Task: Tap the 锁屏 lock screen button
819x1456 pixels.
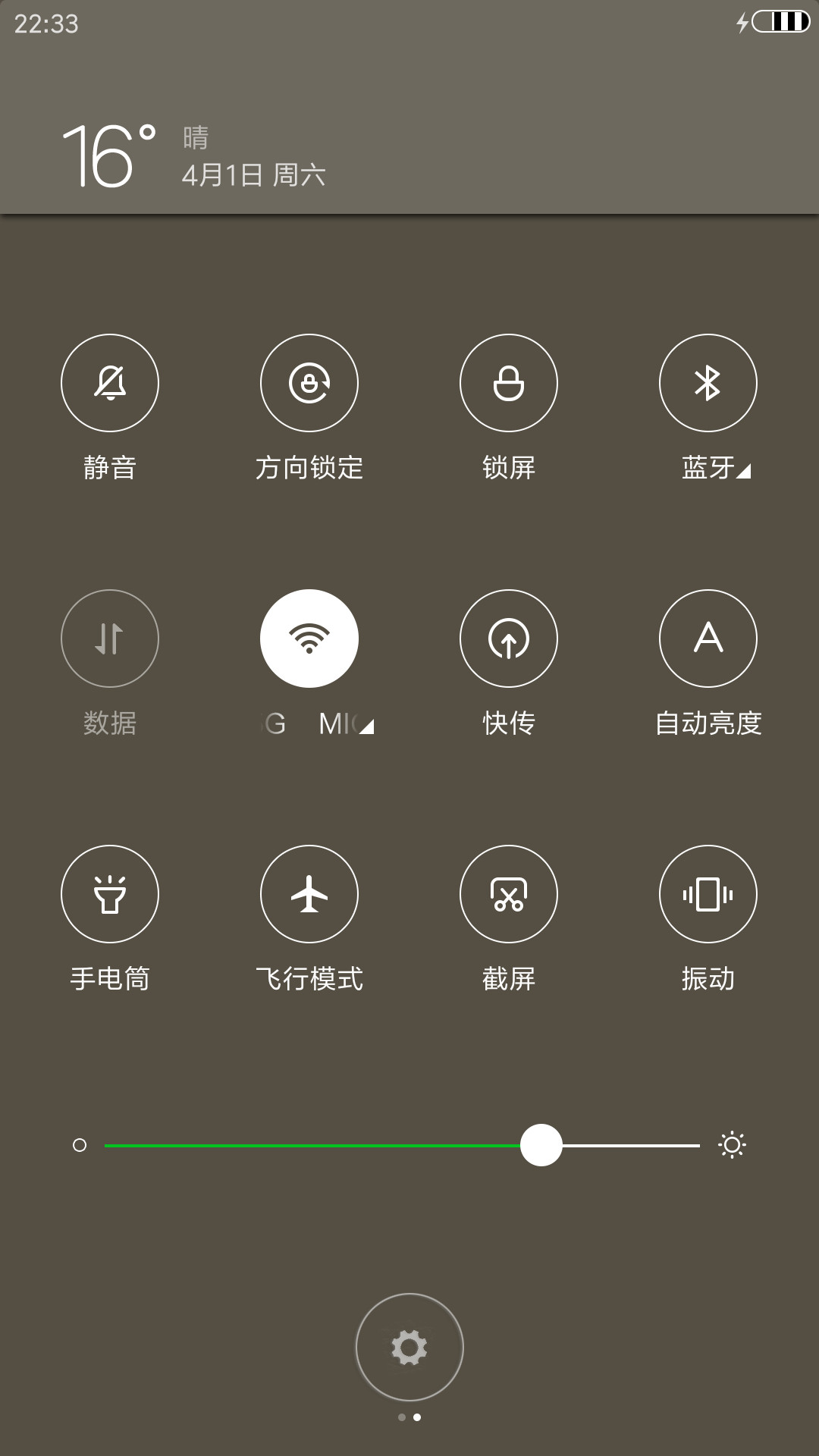Action: point(509,383)
